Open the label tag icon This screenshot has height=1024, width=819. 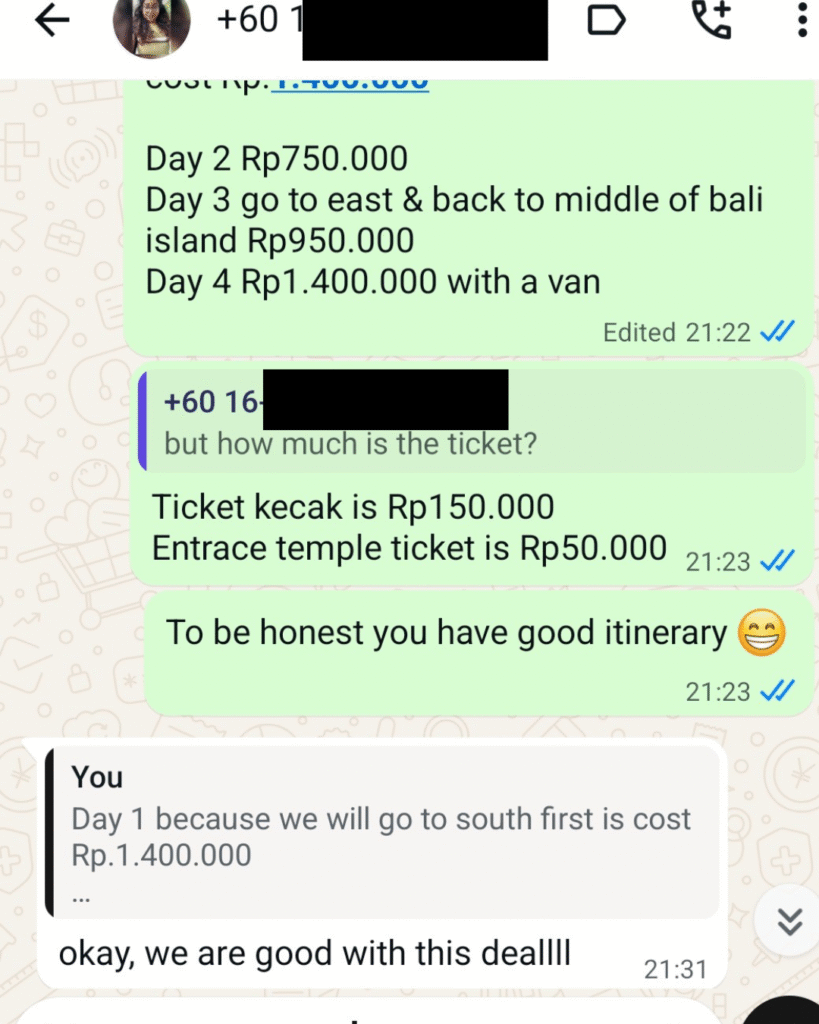point(606,20)
